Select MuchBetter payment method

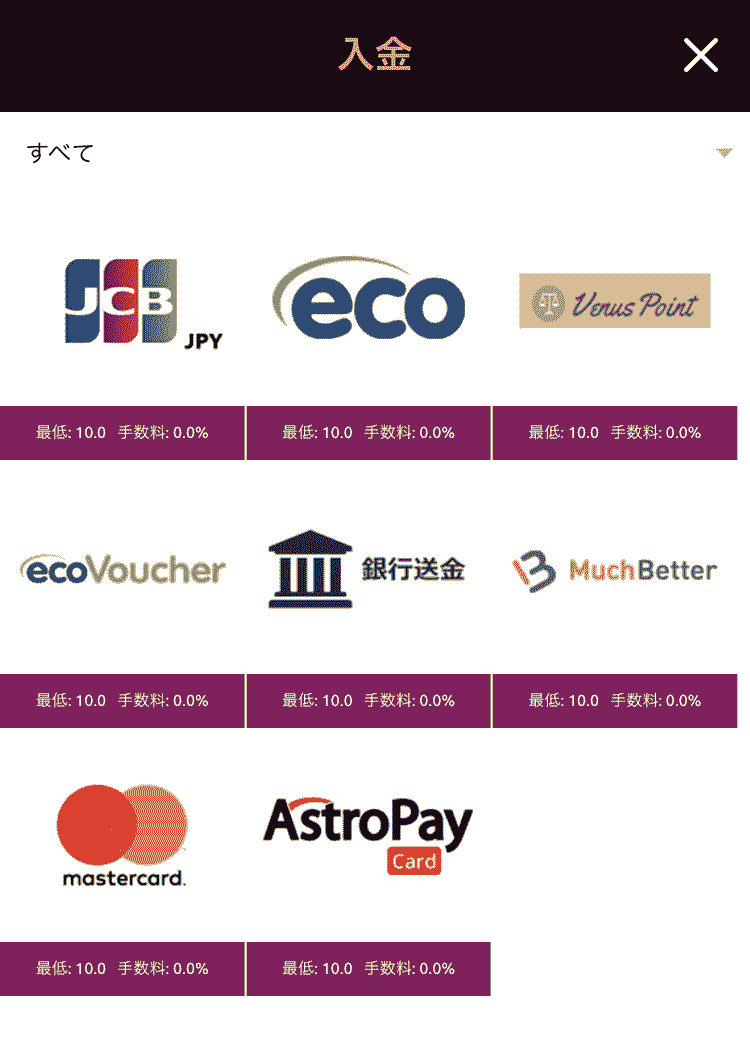(615, 570)
